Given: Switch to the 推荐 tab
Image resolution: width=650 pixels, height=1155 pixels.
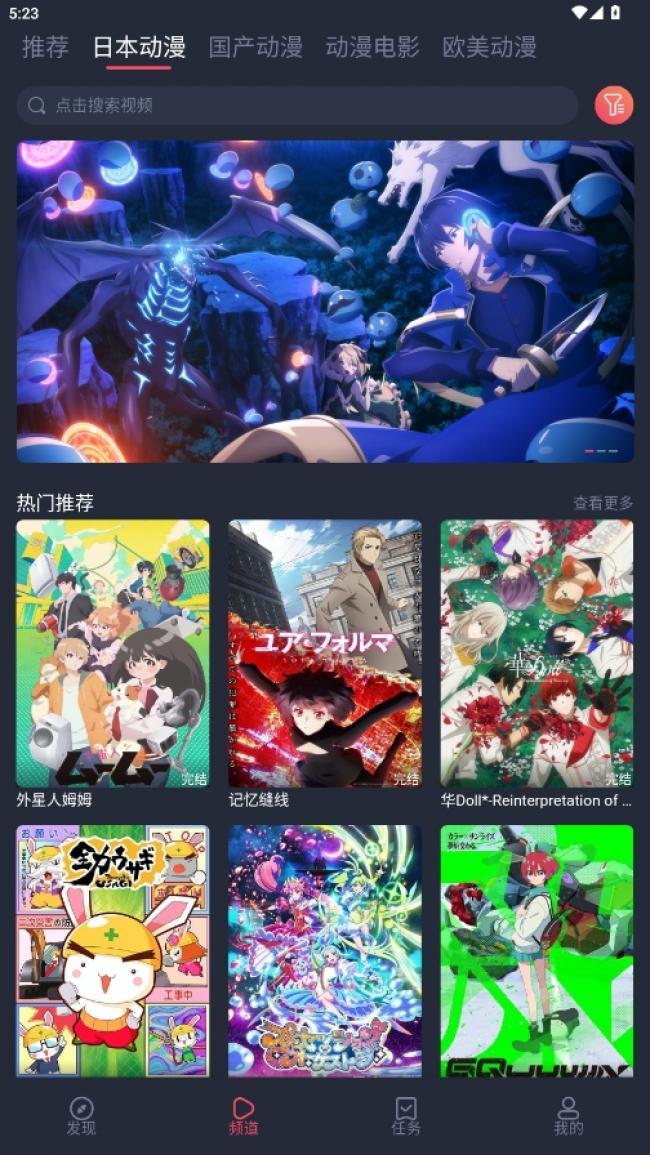Looking at the screenshot, I should coord(45,47).
